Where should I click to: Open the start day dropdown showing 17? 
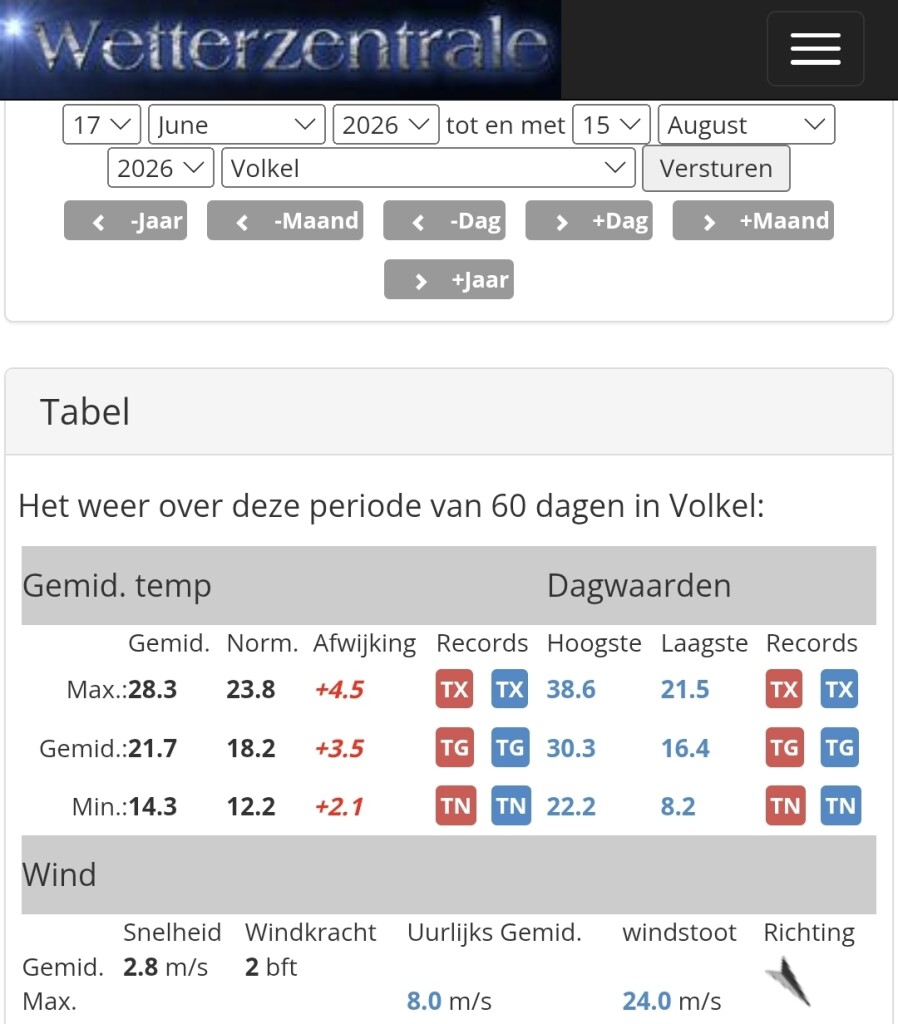click(x=101, y=124)
